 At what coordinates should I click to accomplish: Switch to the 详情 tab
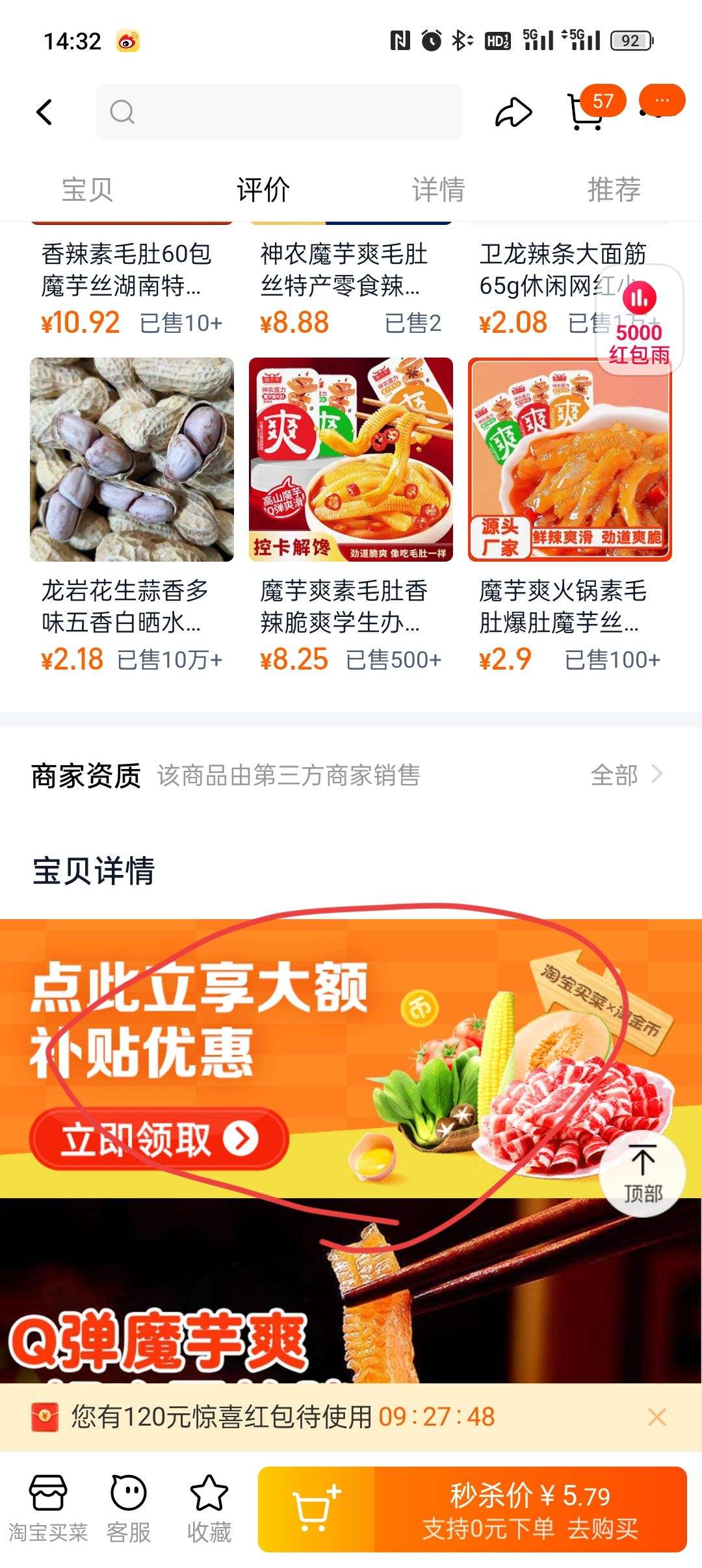439,189
